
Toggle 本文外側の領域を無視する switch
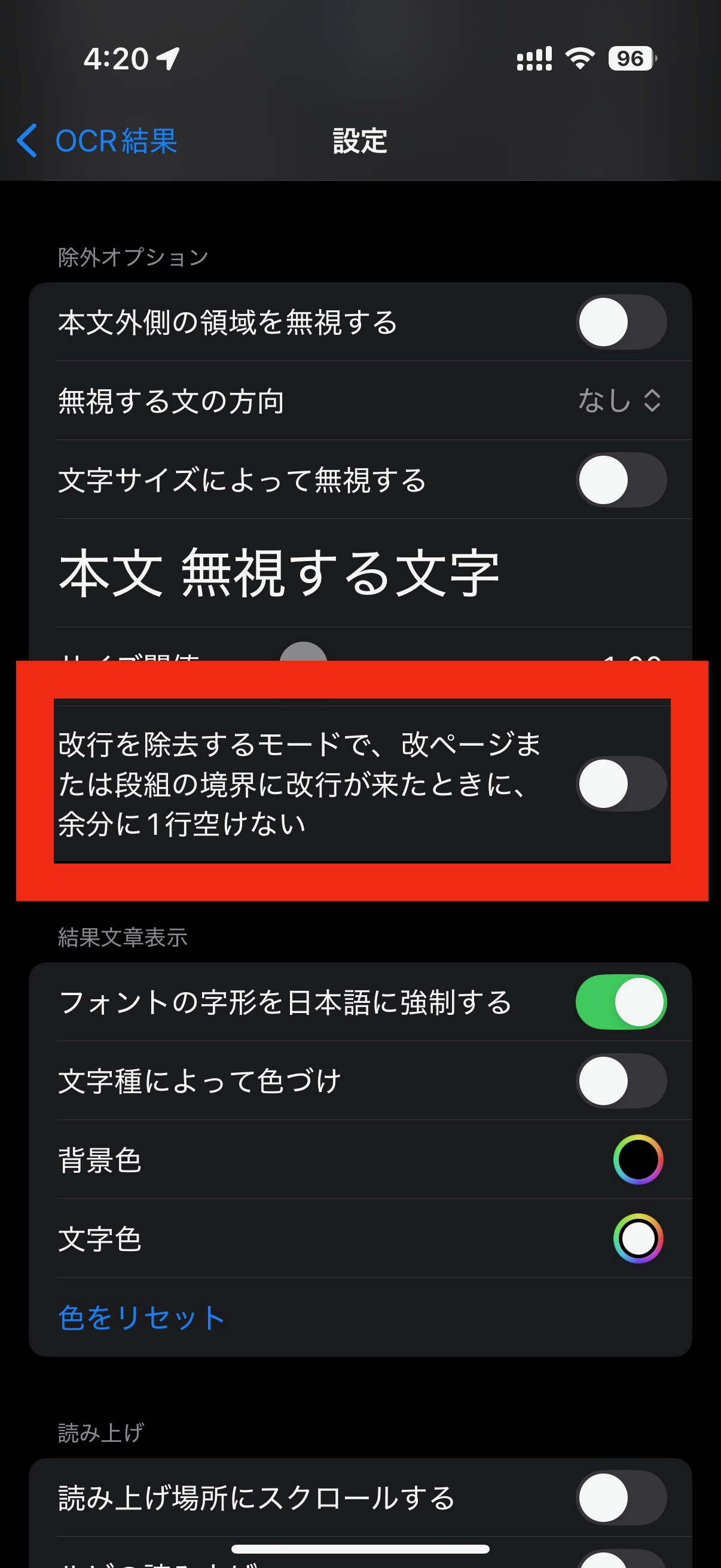[x=621, y=322]
